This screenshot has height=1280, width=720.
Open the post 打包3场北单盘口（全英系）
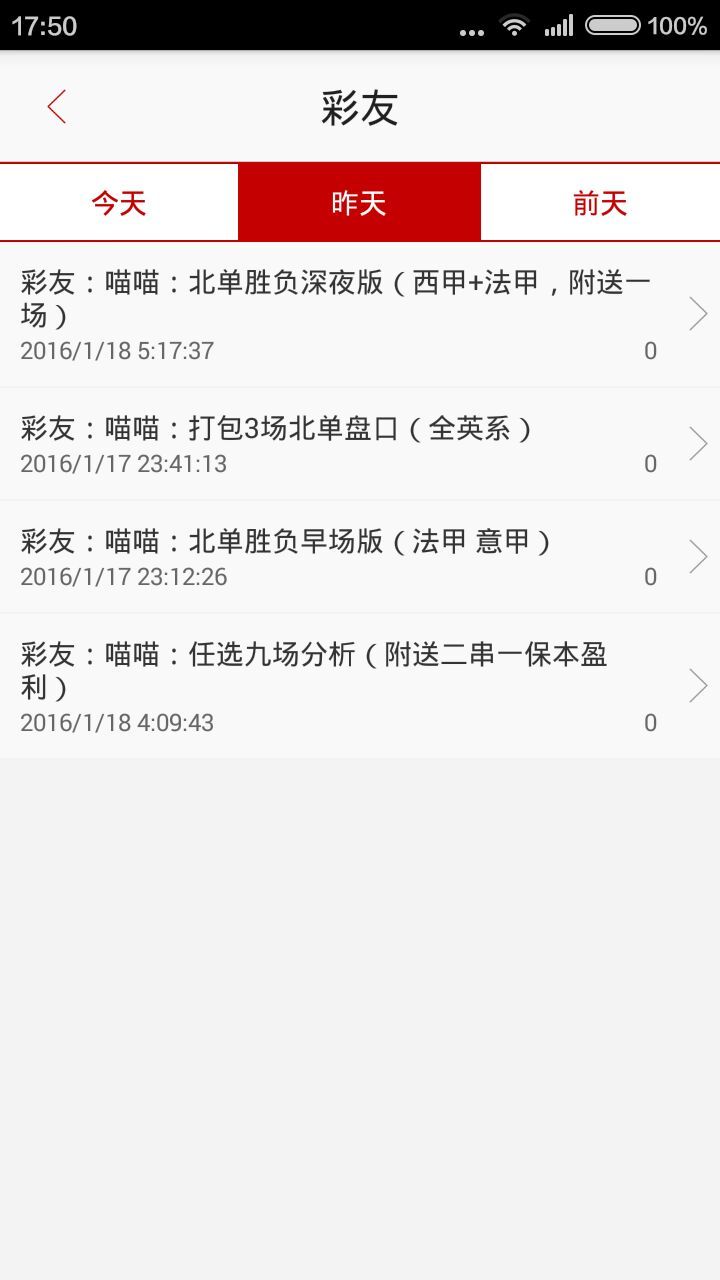tap(340, 443)
